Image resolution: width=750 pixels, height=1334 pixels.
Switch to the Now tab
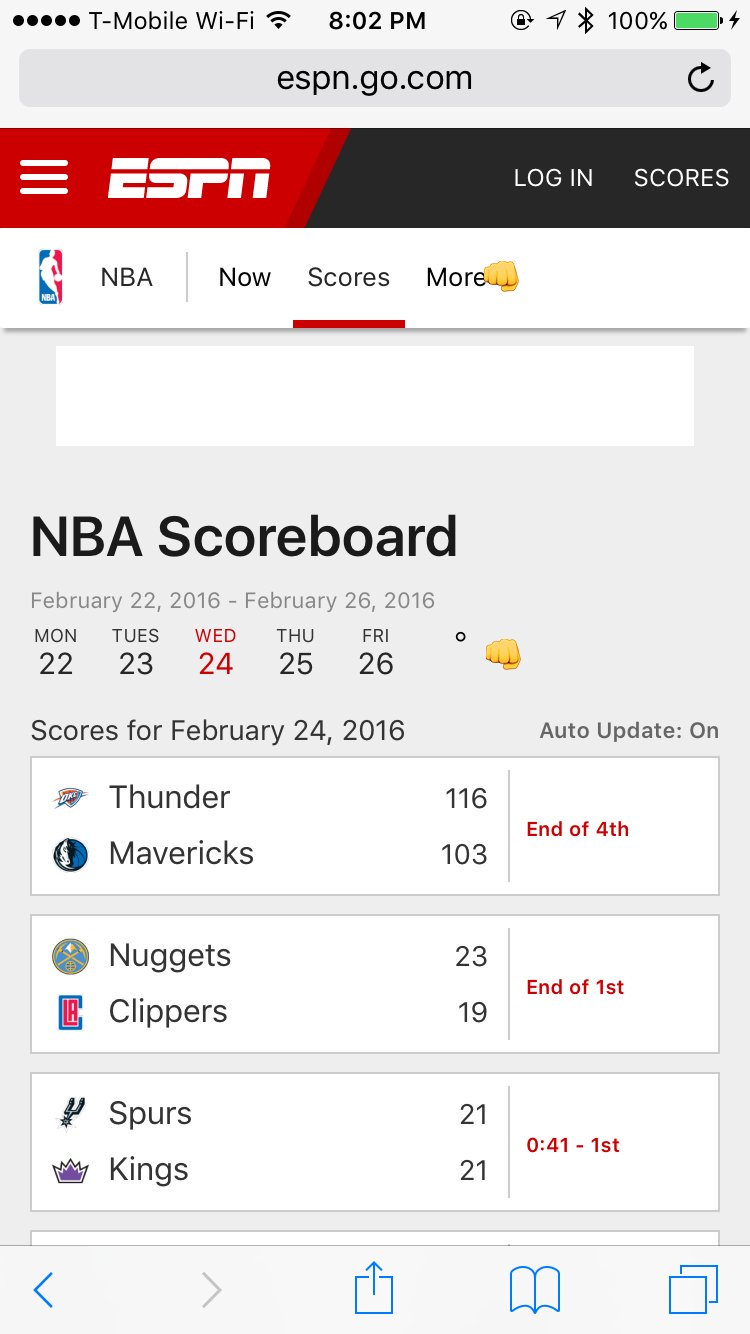click(244, 278)
